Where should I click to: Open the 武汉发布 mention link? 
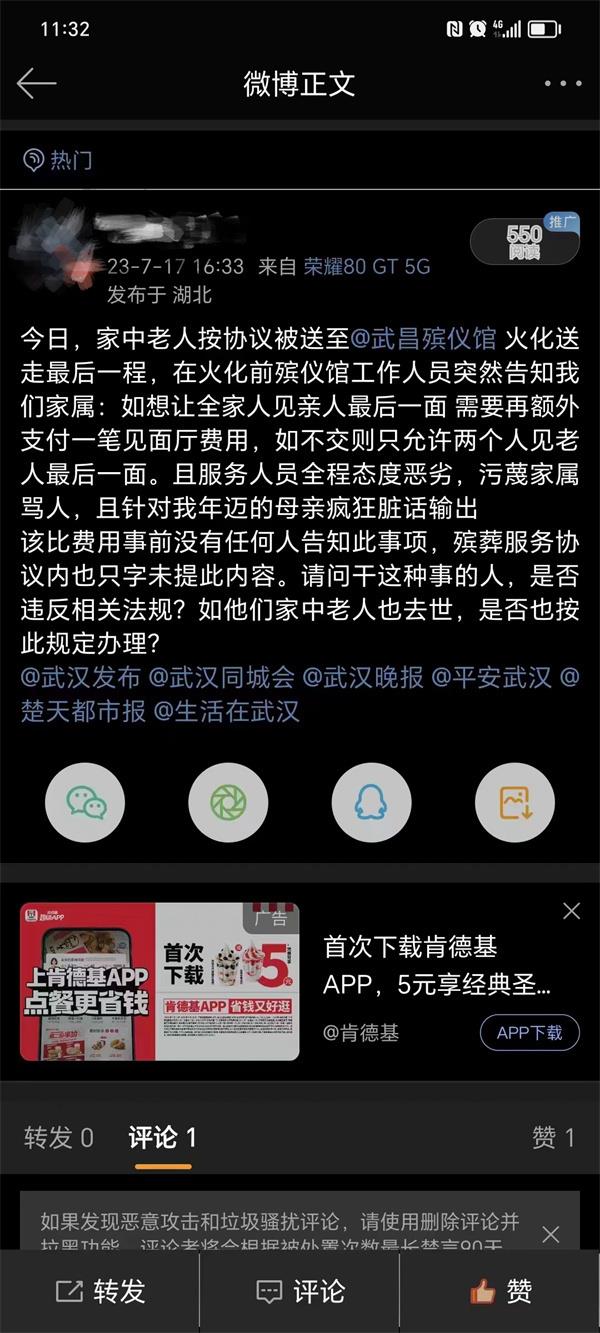pyautogui.click(x=81, y=677)
